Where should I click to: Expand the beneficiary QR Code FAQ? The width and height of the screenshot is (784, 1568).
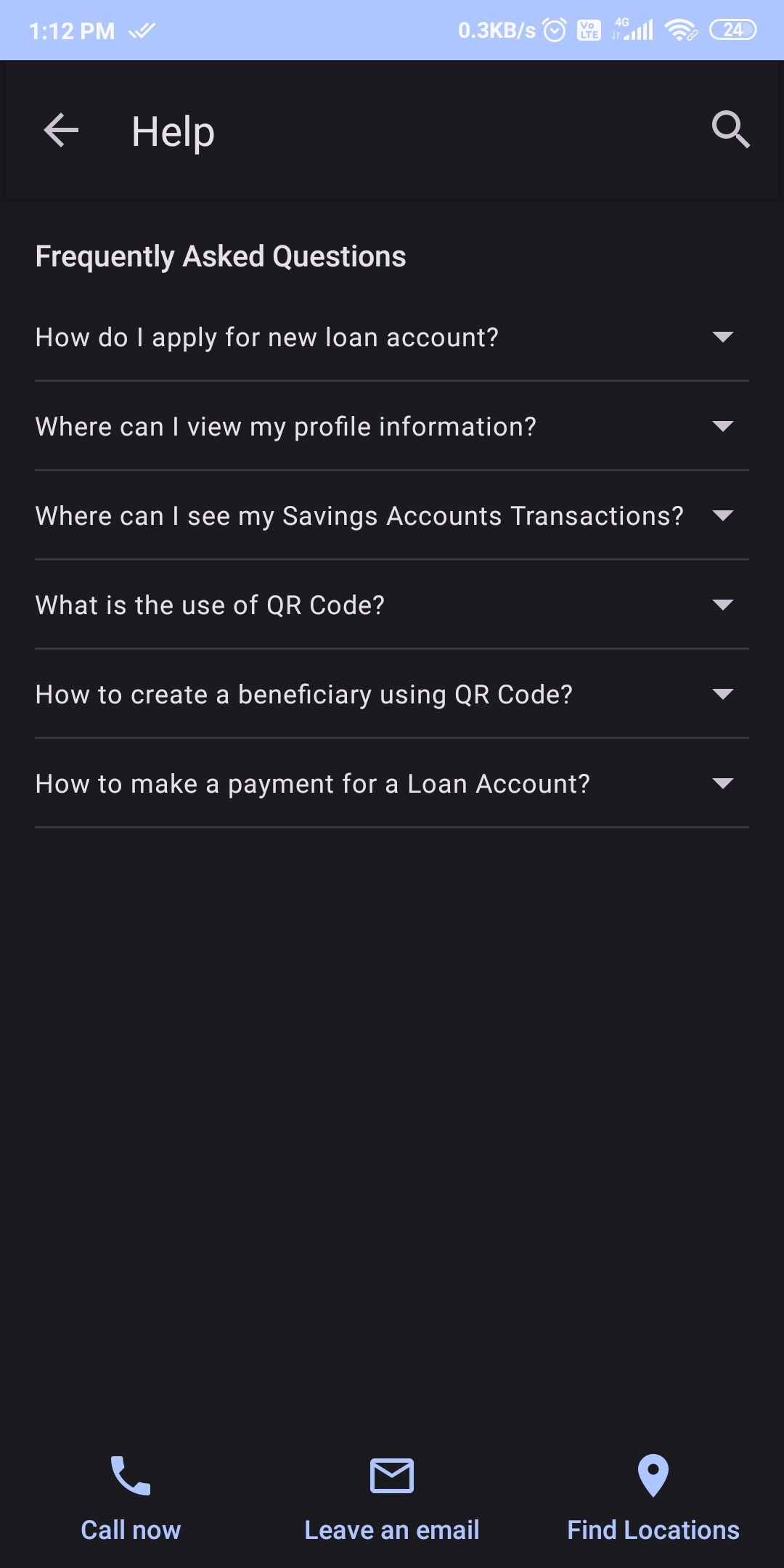[392, 694]
